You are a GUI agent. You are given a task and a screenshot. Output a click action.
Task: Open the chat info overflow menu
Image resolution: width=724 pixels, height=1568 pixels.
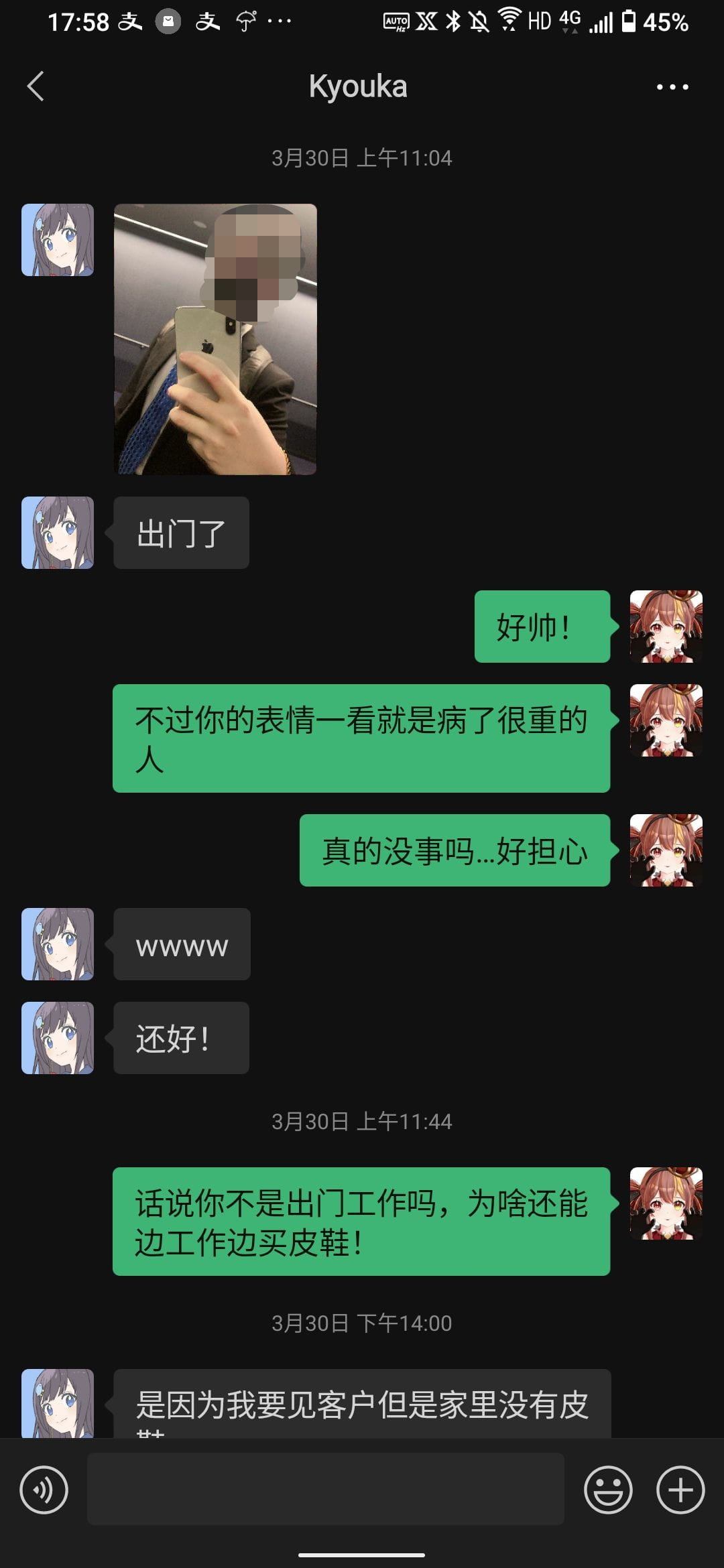tap(672, 87)
